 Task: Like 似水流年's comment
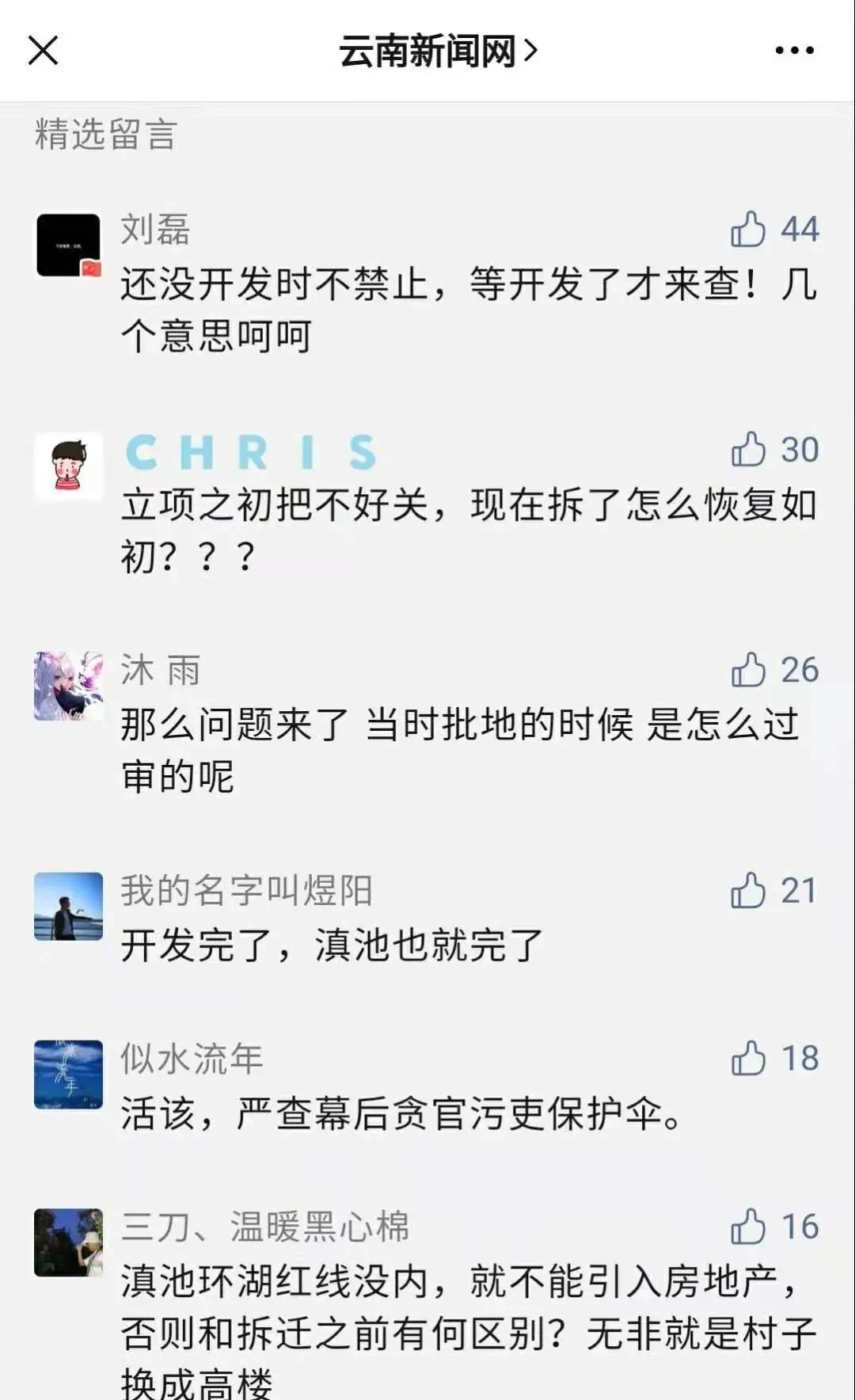point(748,1058)
